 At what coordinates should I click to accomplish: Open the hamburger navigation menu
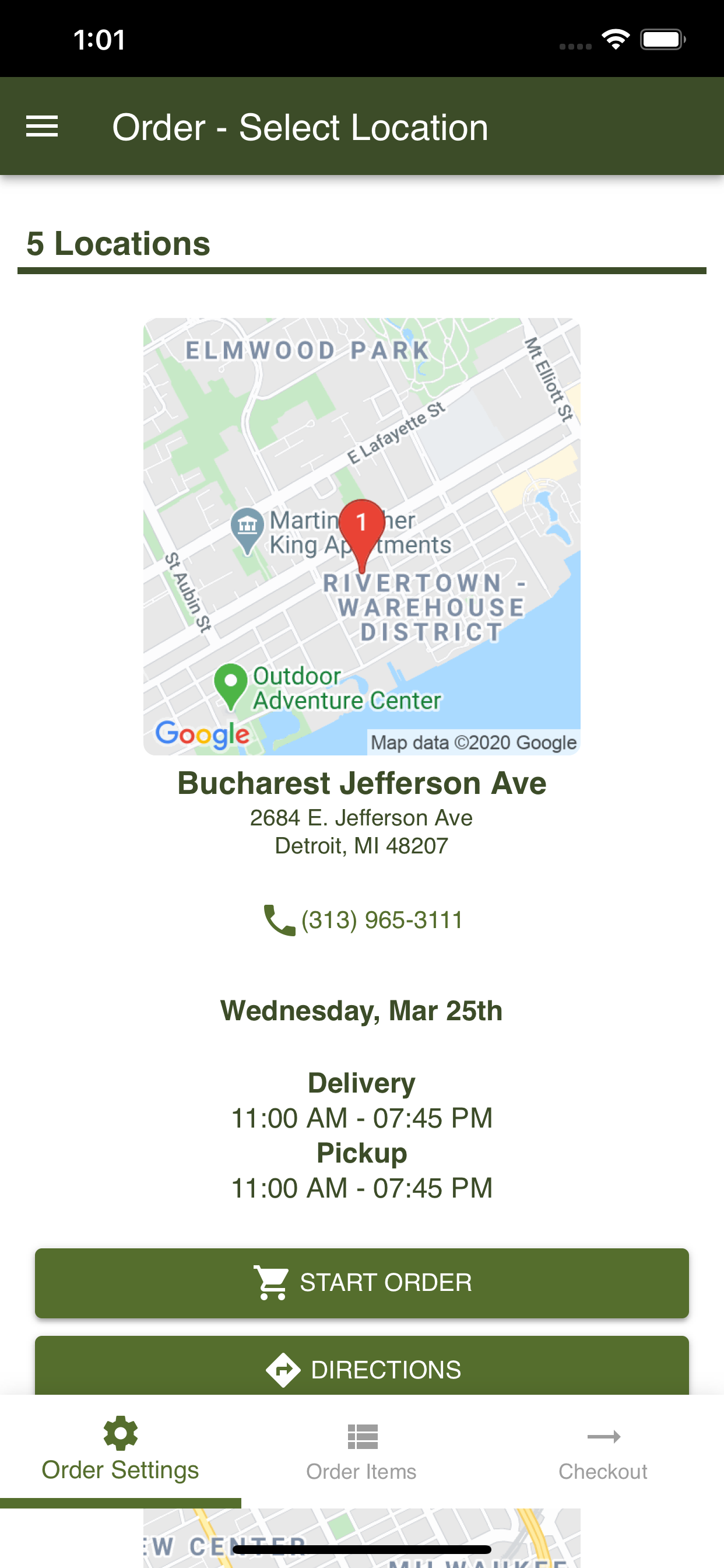(42, 127)
